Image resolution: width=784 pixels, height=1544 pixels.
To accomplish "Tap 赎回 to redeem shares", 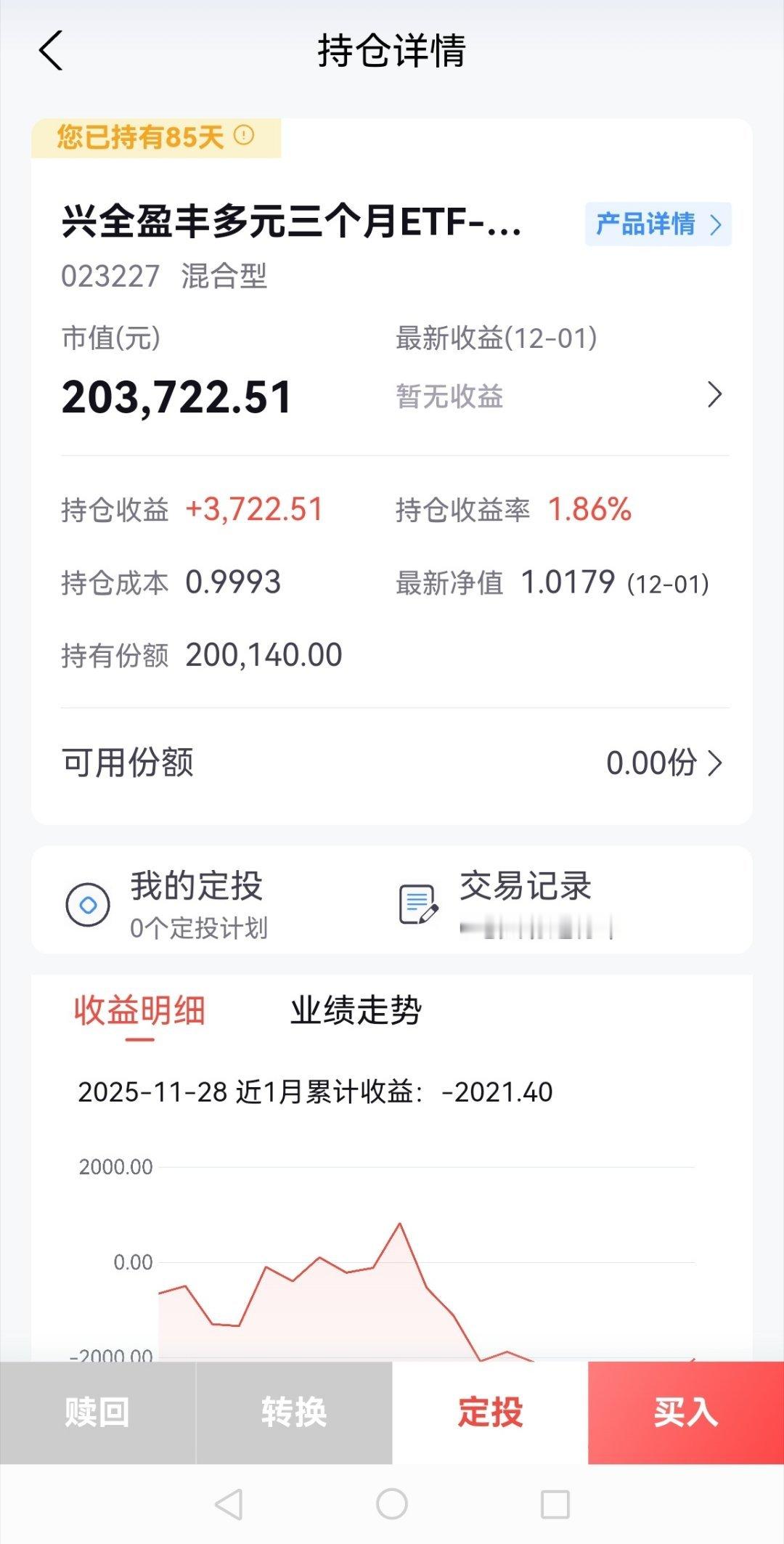I will [x=98, y=1414].
